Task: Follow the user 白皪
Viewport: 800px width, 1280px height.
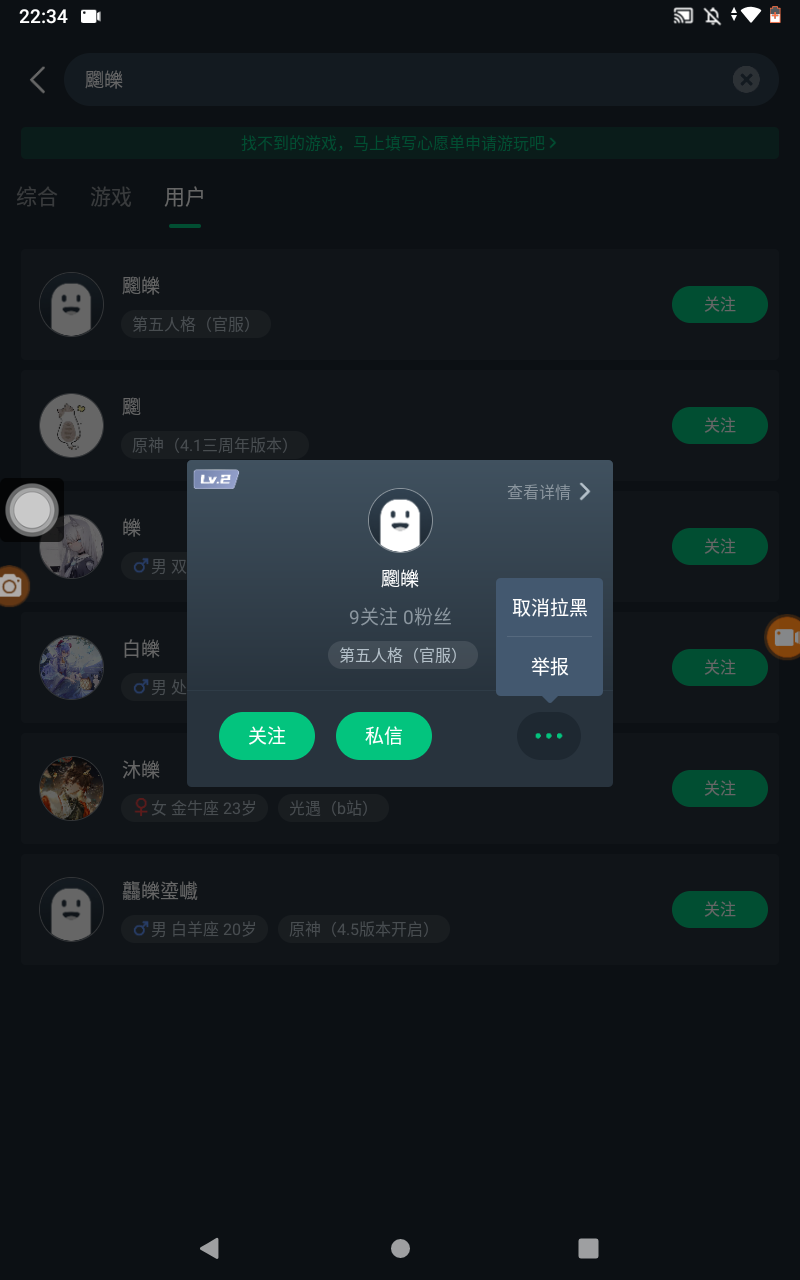Action: click(719, 668)
